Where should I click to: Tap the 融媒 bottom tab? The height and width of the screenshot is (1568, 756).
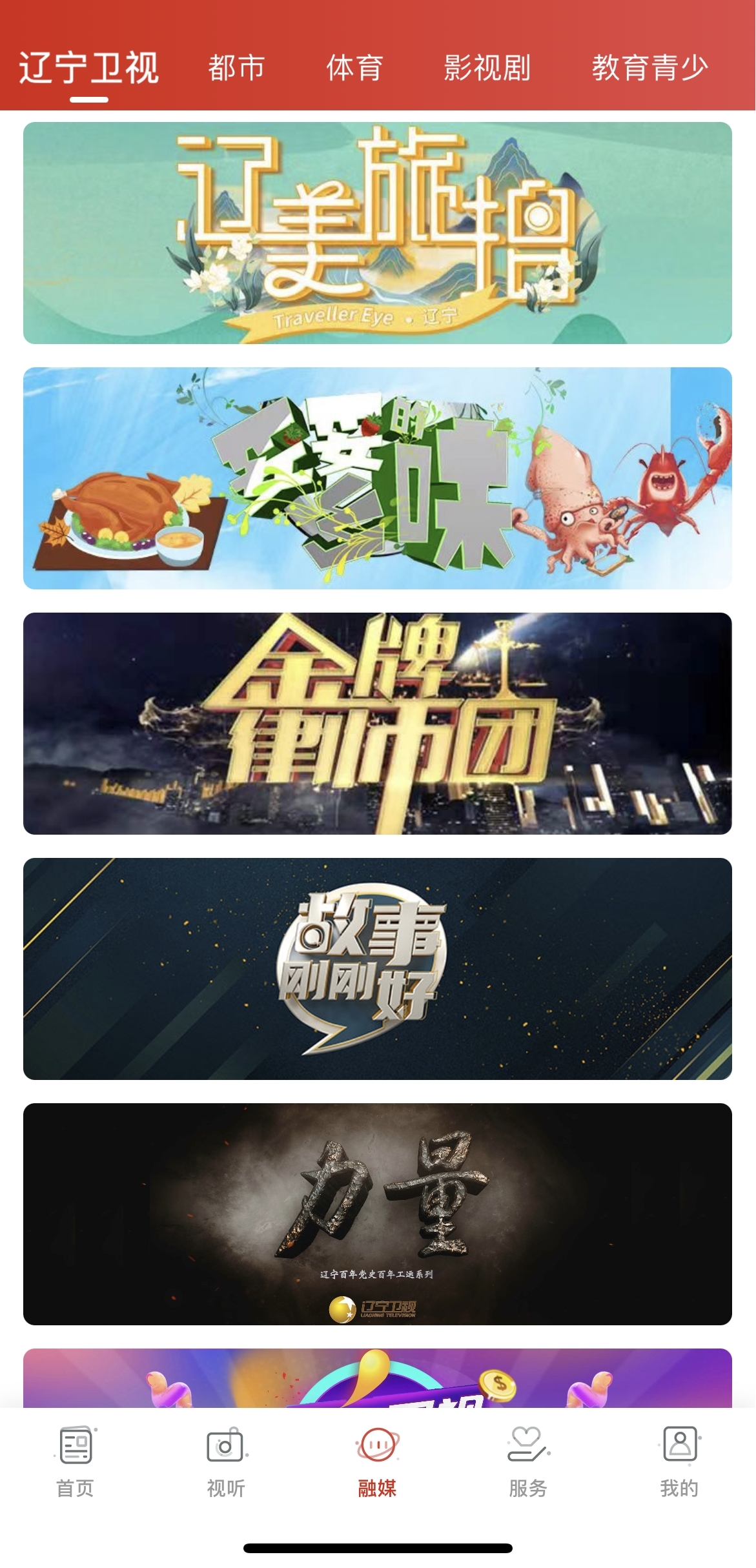(377, 1461)
